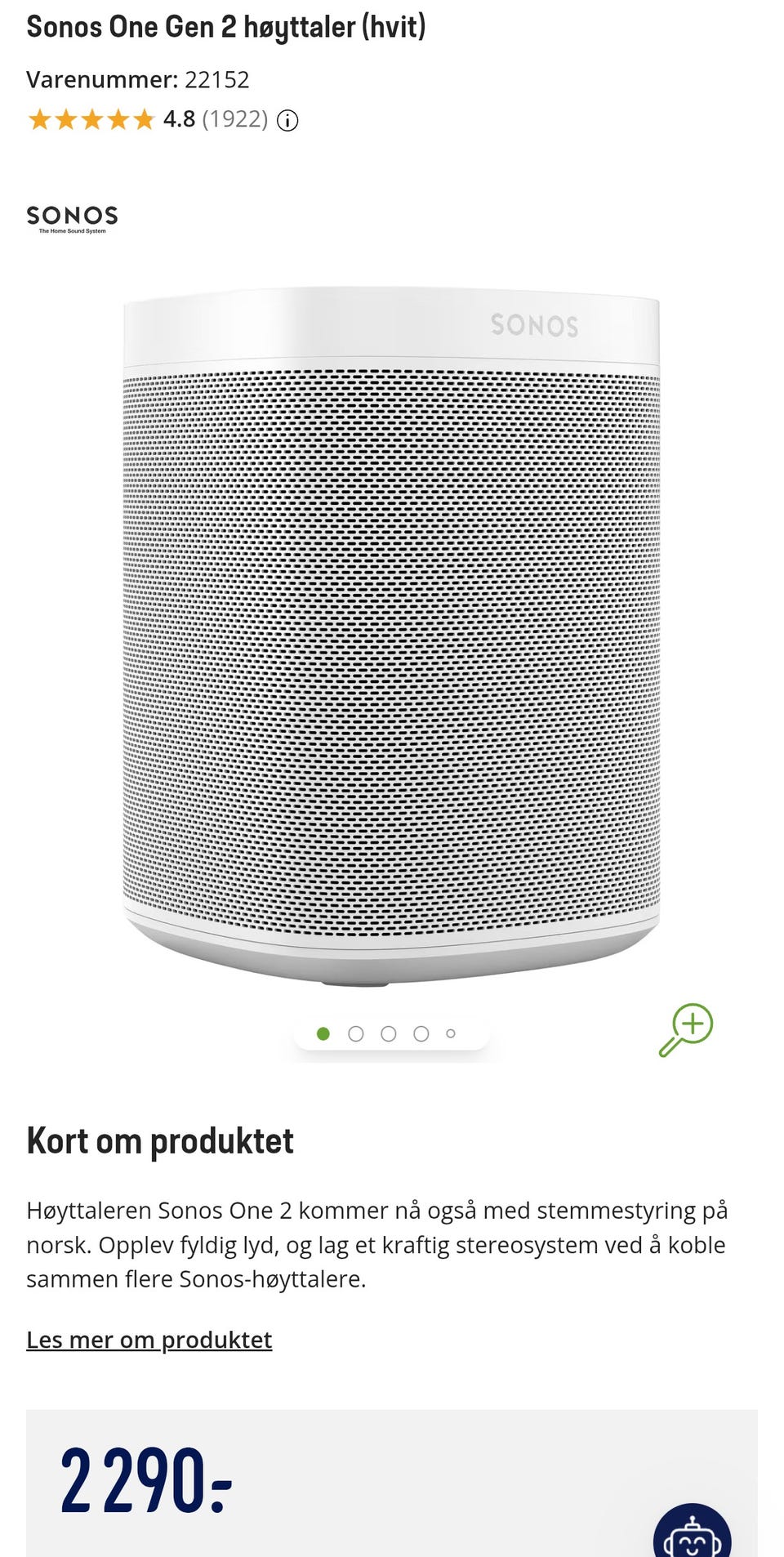Open the rating info icon
Viewport: 784px width, 1557px height.
pos(287,121)
